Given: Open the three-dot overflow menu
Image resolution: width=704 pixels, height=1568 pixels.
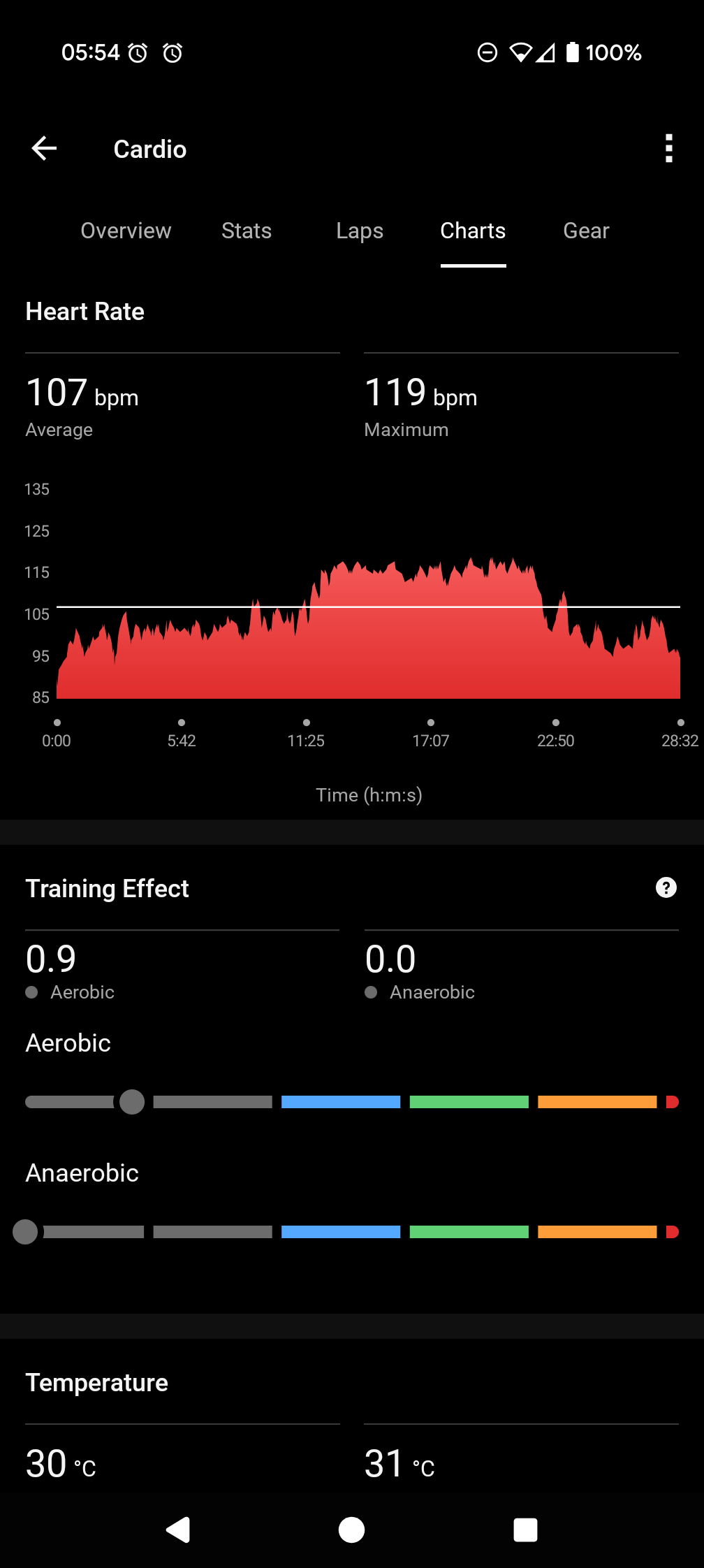Looking at the screenshot, I should tap(669, 148).
